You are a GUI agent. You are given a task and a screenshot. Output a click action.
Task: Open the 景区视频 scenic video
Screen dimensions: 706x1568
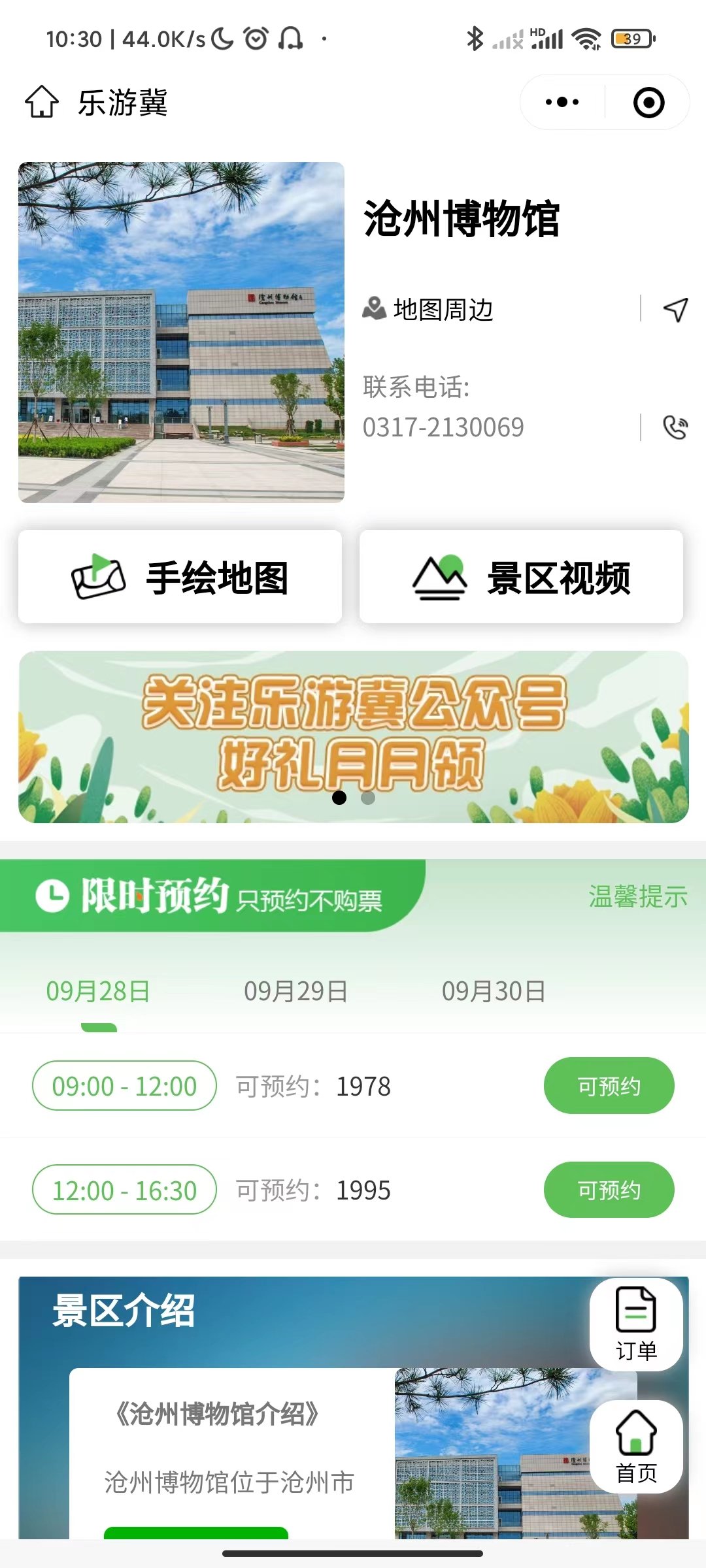coord(521,577)
